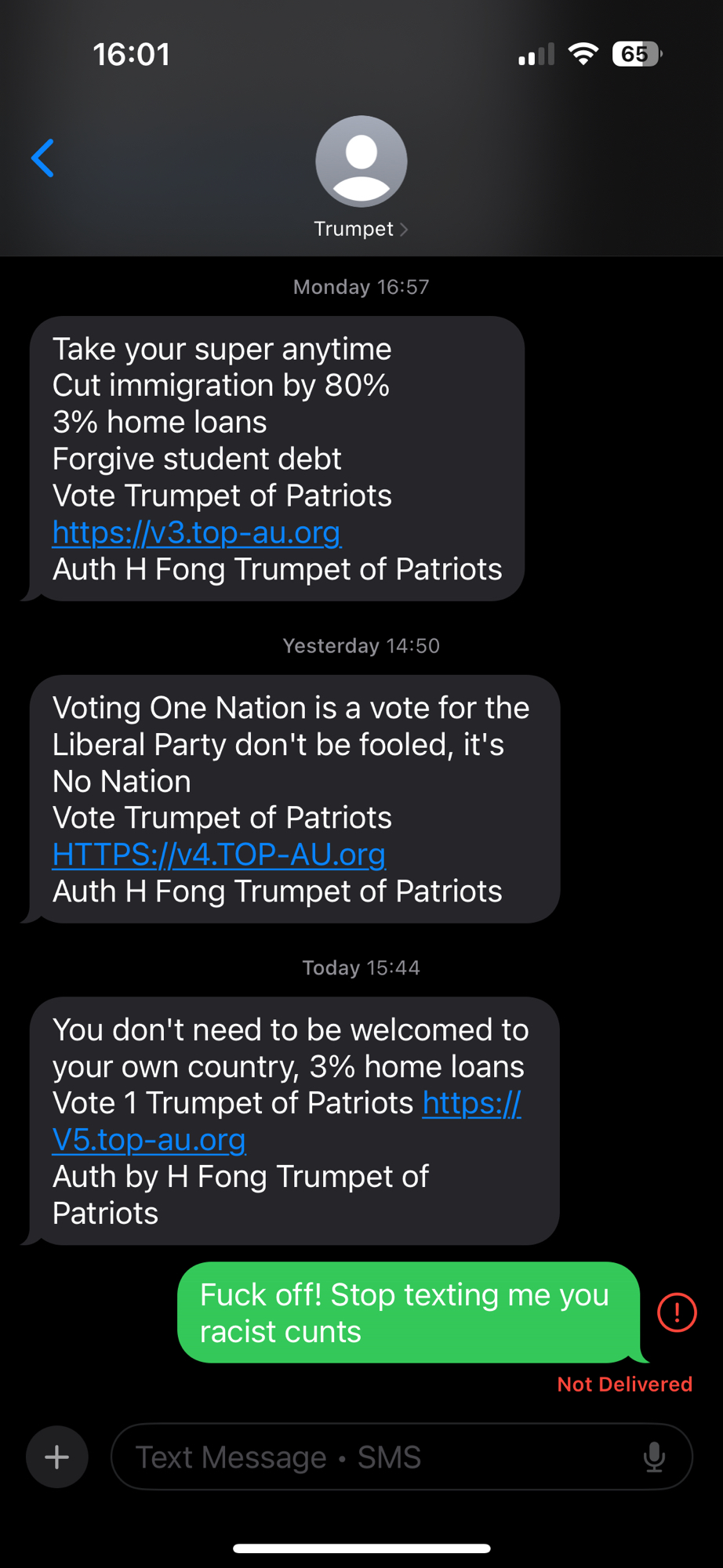723x1568 pixels.
Task: Open the plus attachments menu
Action: point(57,1457)
